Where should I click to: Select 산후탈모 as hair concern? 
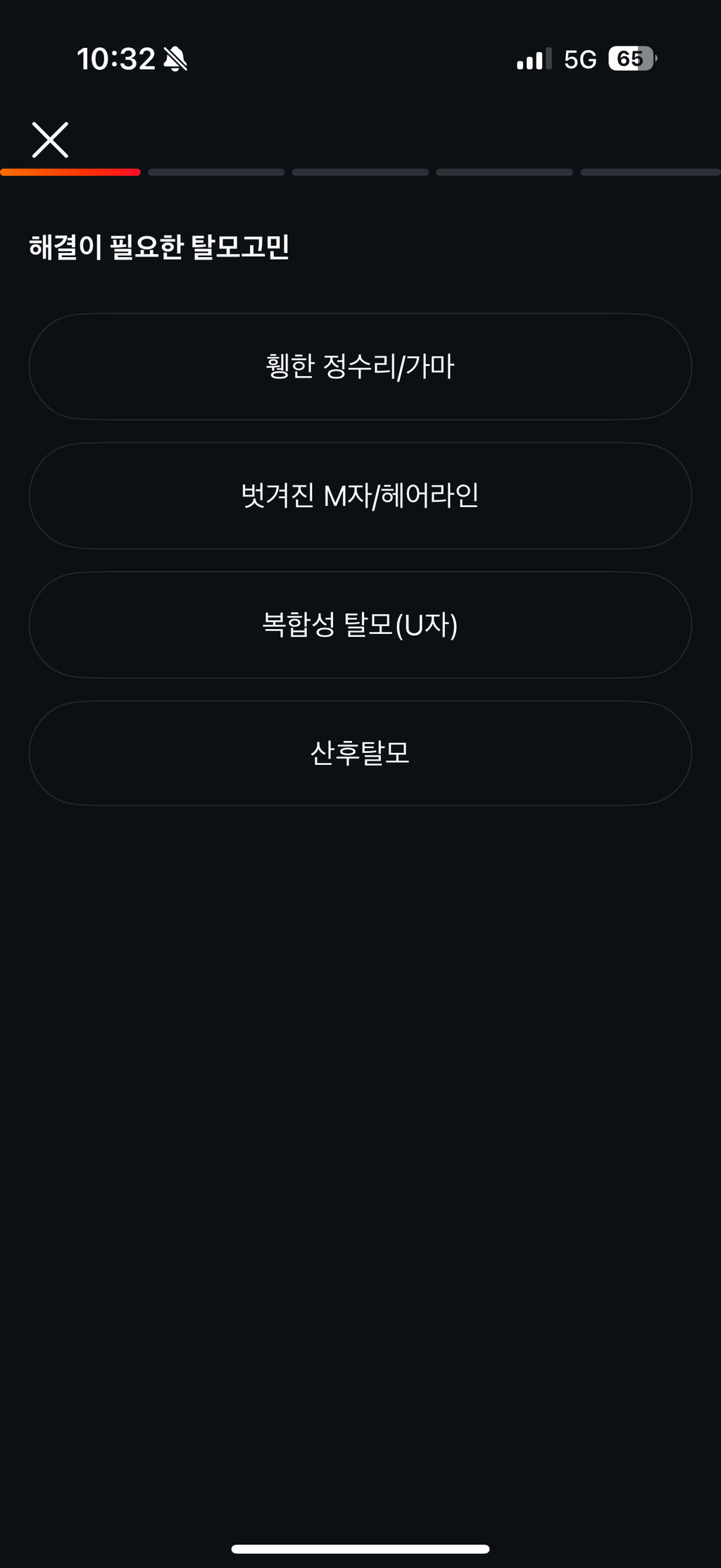(360, 753)
